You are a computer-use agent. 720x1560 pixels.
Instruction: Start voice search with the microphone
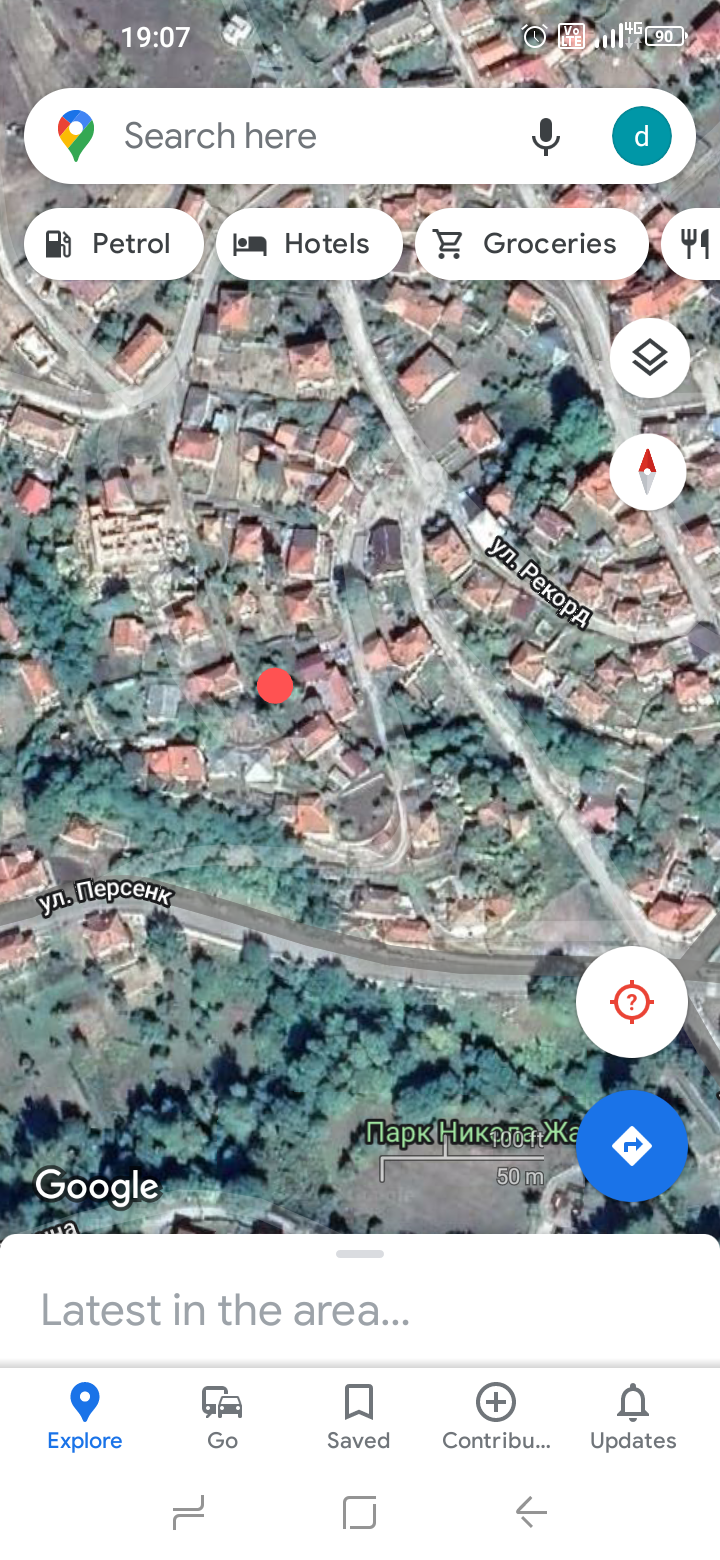tap(546, 136)
